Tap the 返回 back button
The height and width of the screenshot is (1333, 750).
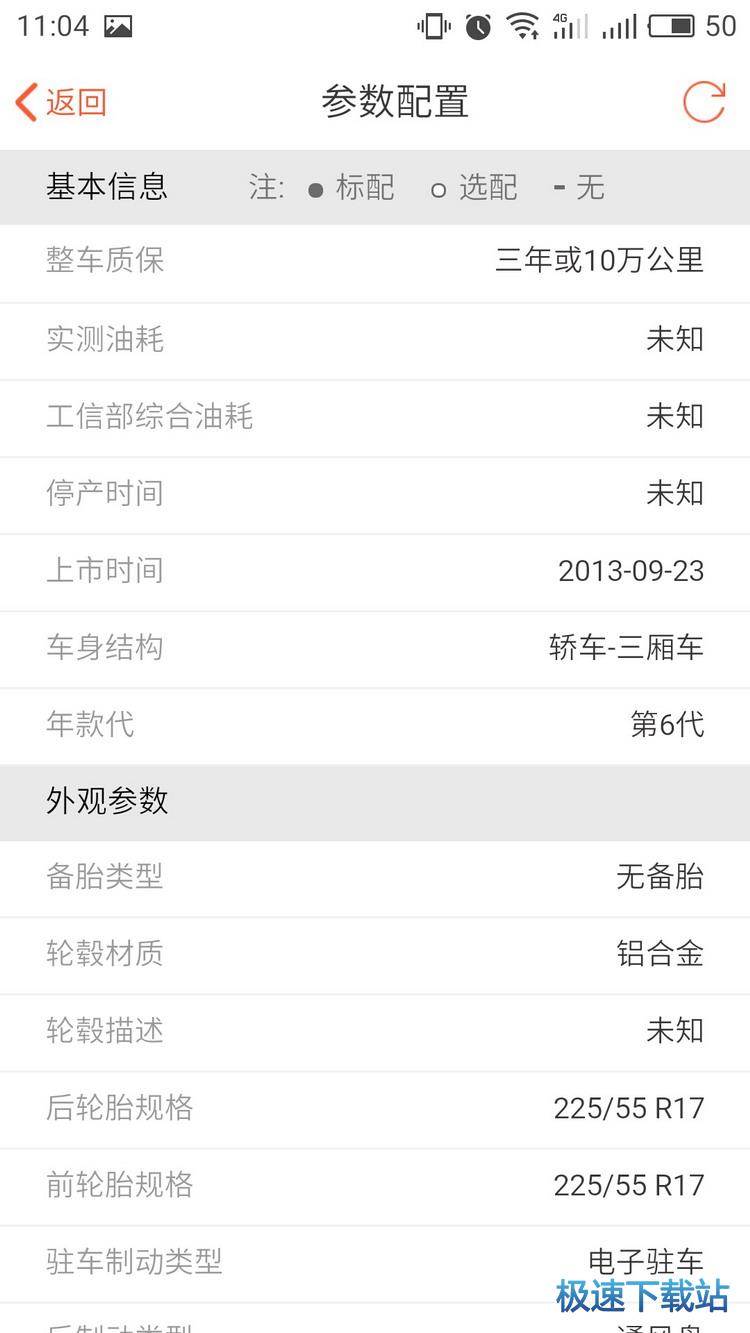tap(60, 102)
